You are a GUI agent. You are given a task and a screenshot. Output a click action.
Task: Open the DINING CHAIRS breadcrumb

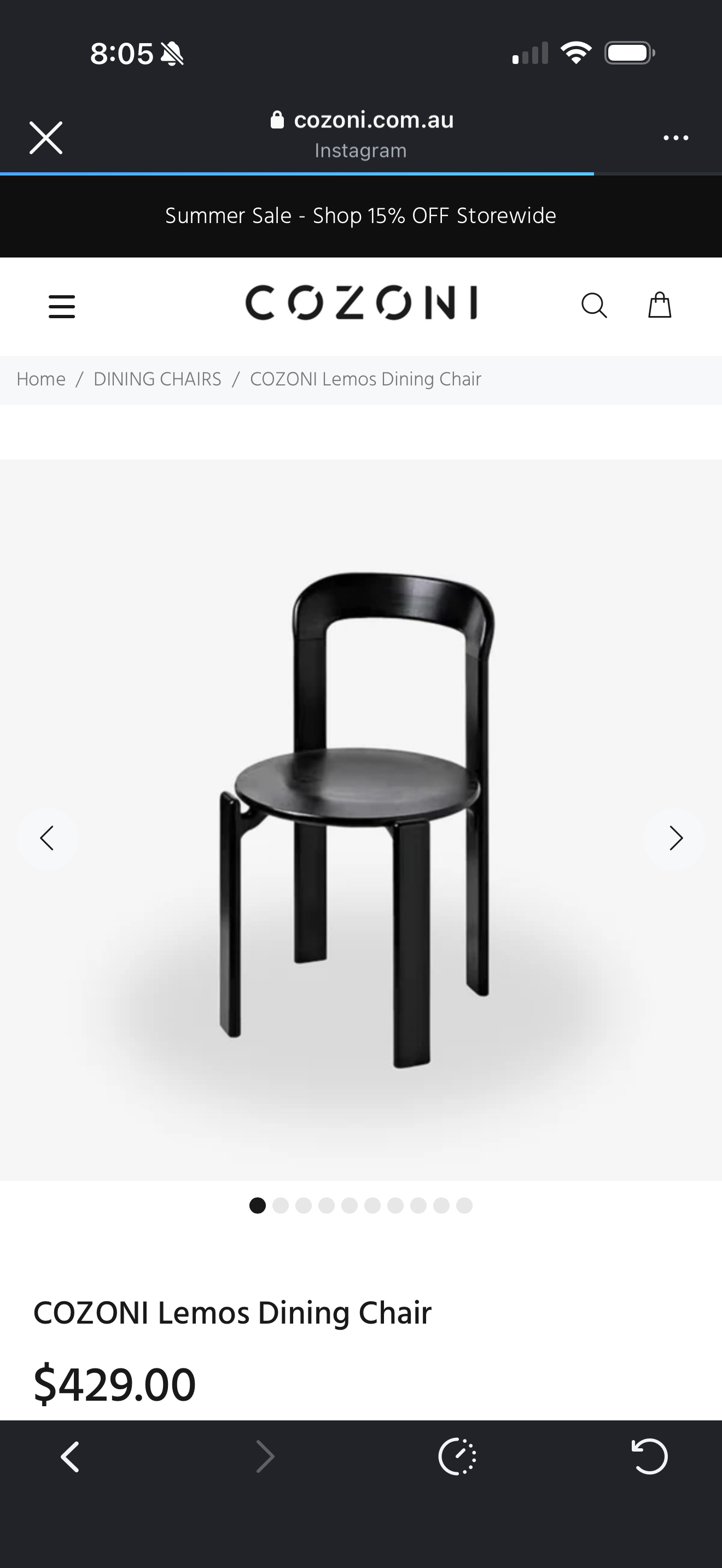[157, 379]
